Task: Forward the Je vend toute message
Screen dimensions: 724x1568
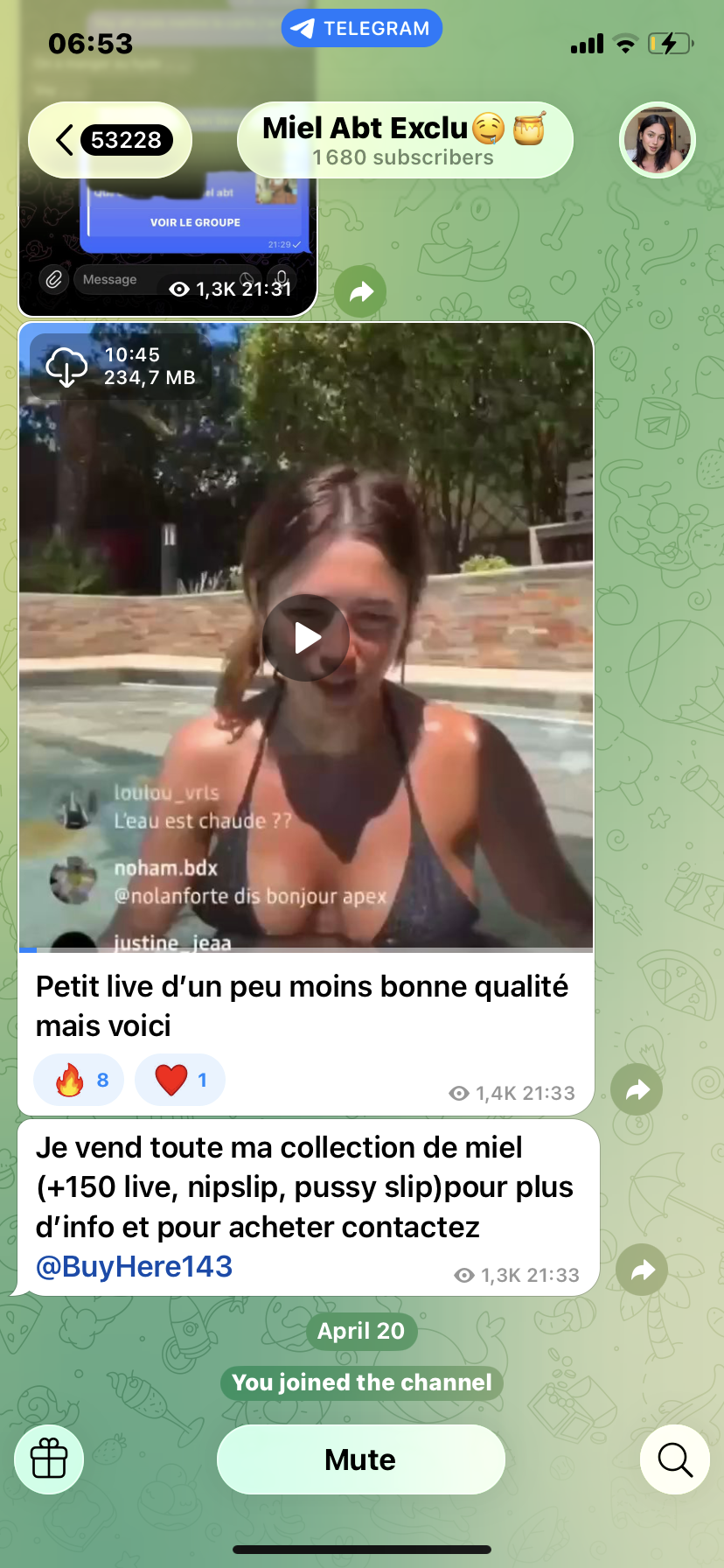Action: click(x=642, y=1270)
